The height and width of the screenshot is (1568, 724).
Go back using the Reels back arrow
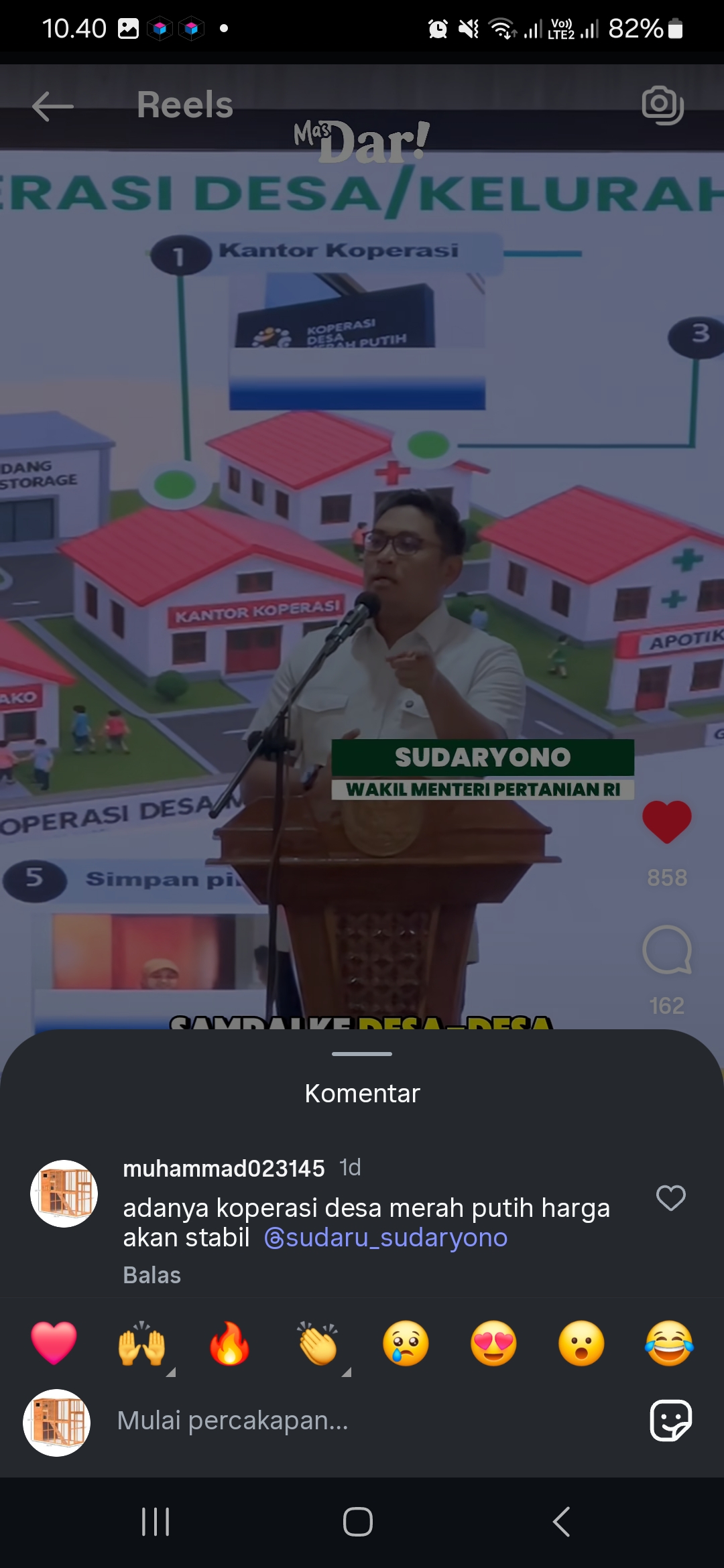(52, 106)
